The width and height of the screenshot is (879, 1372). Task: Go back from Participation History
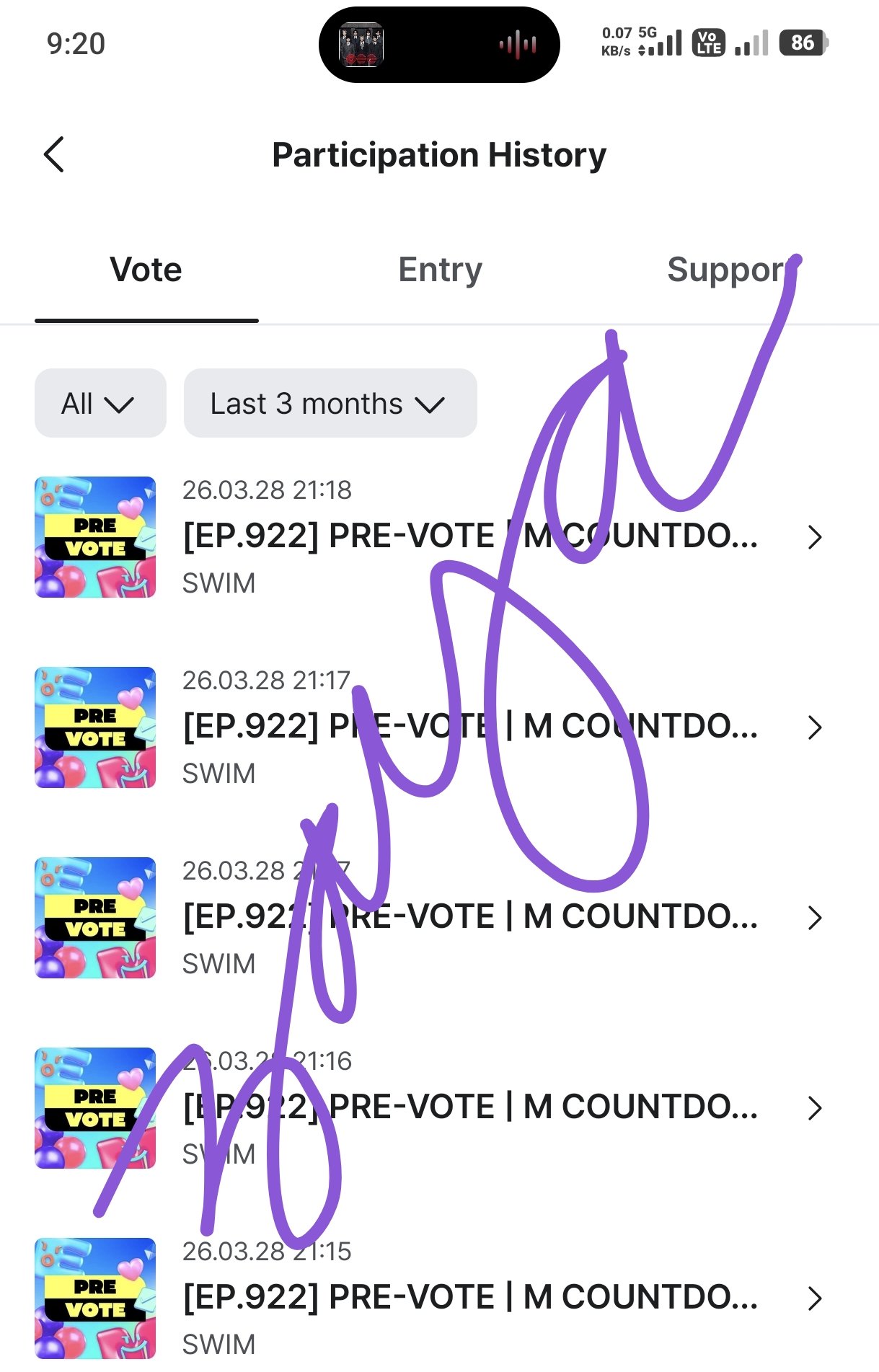click(x=55, y=154)
